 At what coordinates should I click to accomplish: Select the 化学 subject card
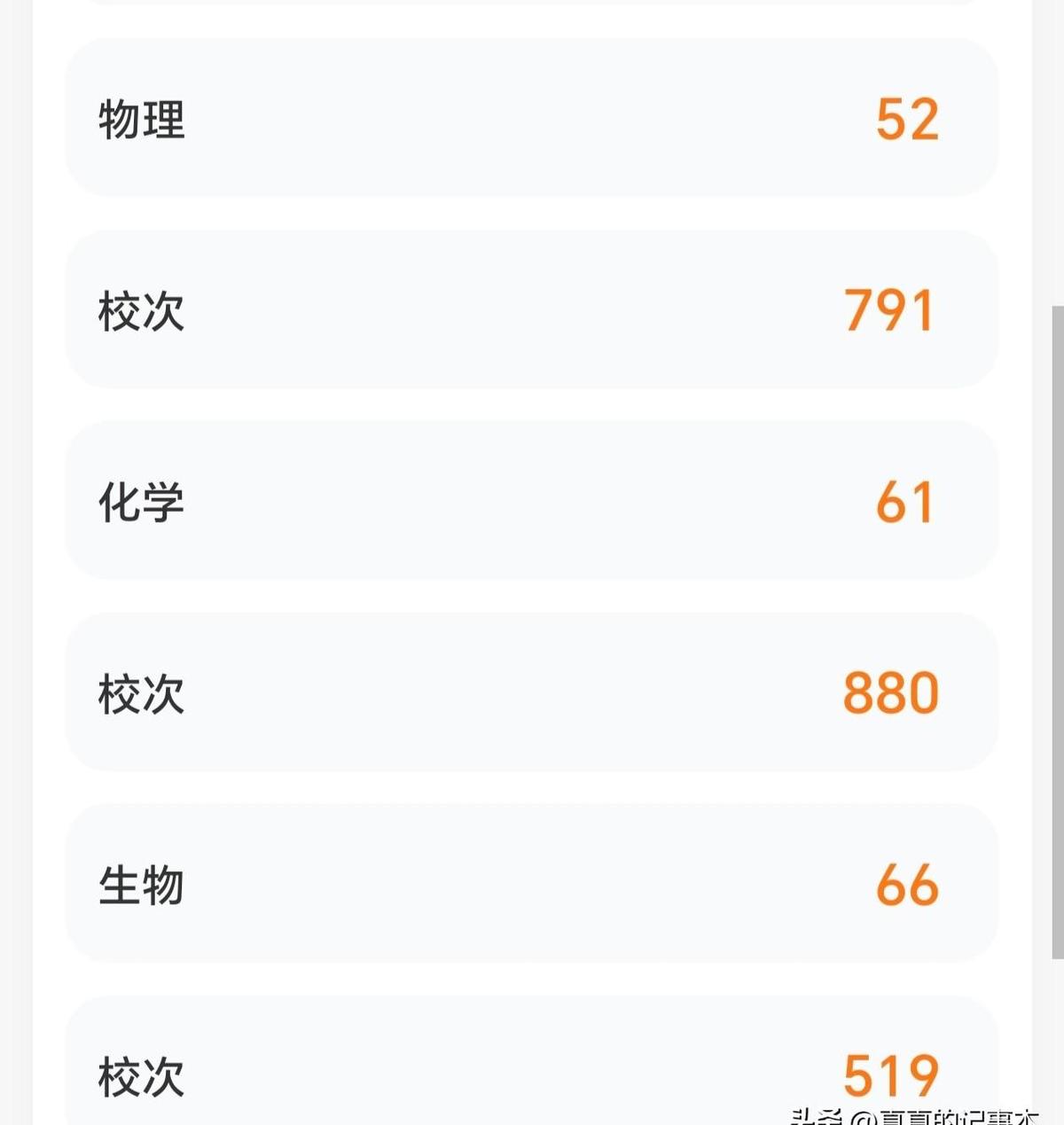point(532,503)
